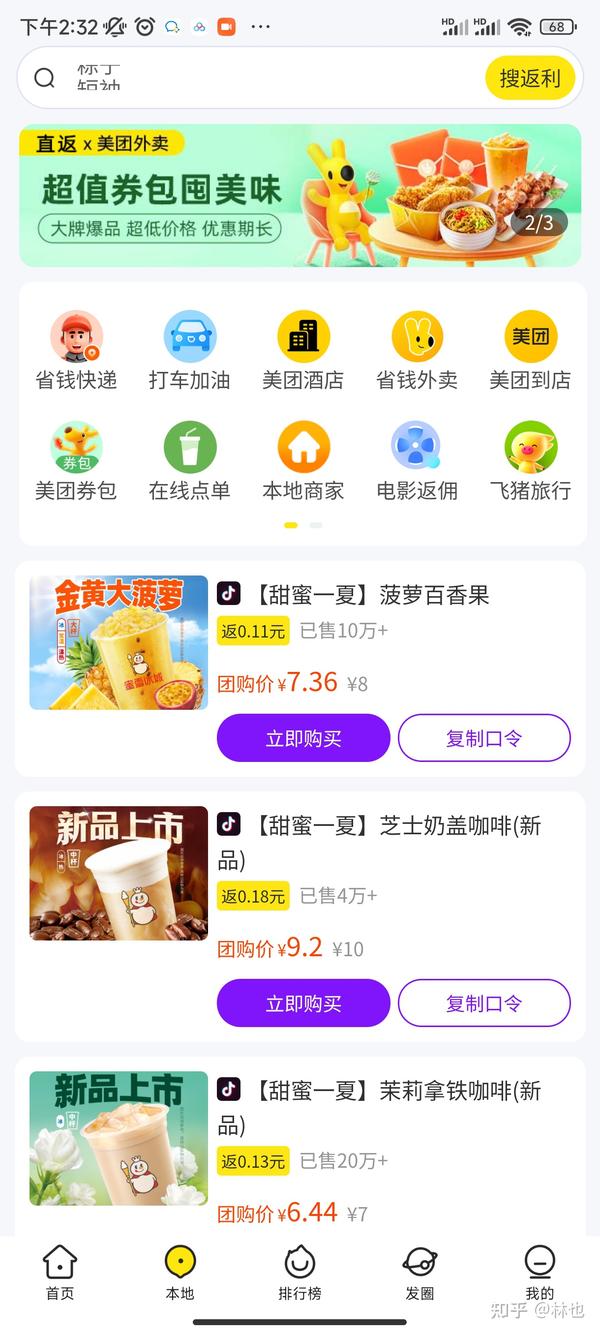Buy 菠萝百香果 with 立即购买
600x1334 pixels.
click(303, 739)
